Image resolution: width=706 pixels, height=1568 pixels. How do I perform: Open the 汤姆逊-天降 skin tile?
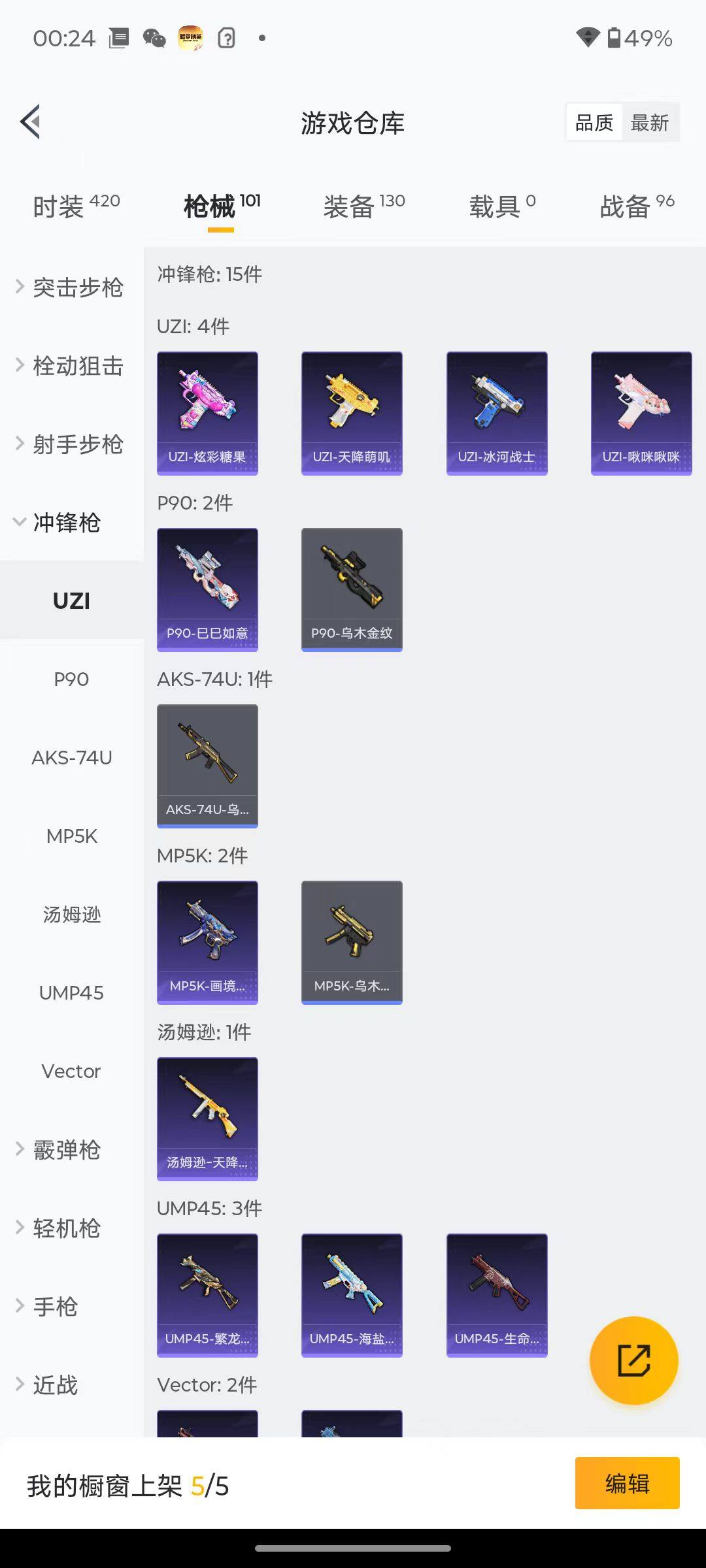point(207,1119)
